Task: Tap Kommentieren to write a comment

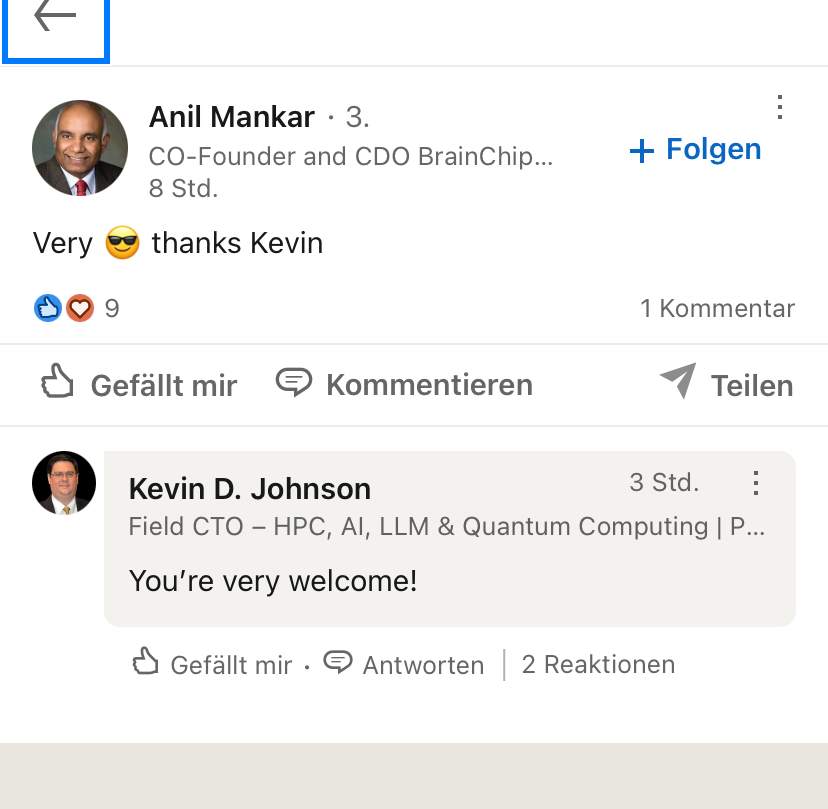Action: point(404,385)
